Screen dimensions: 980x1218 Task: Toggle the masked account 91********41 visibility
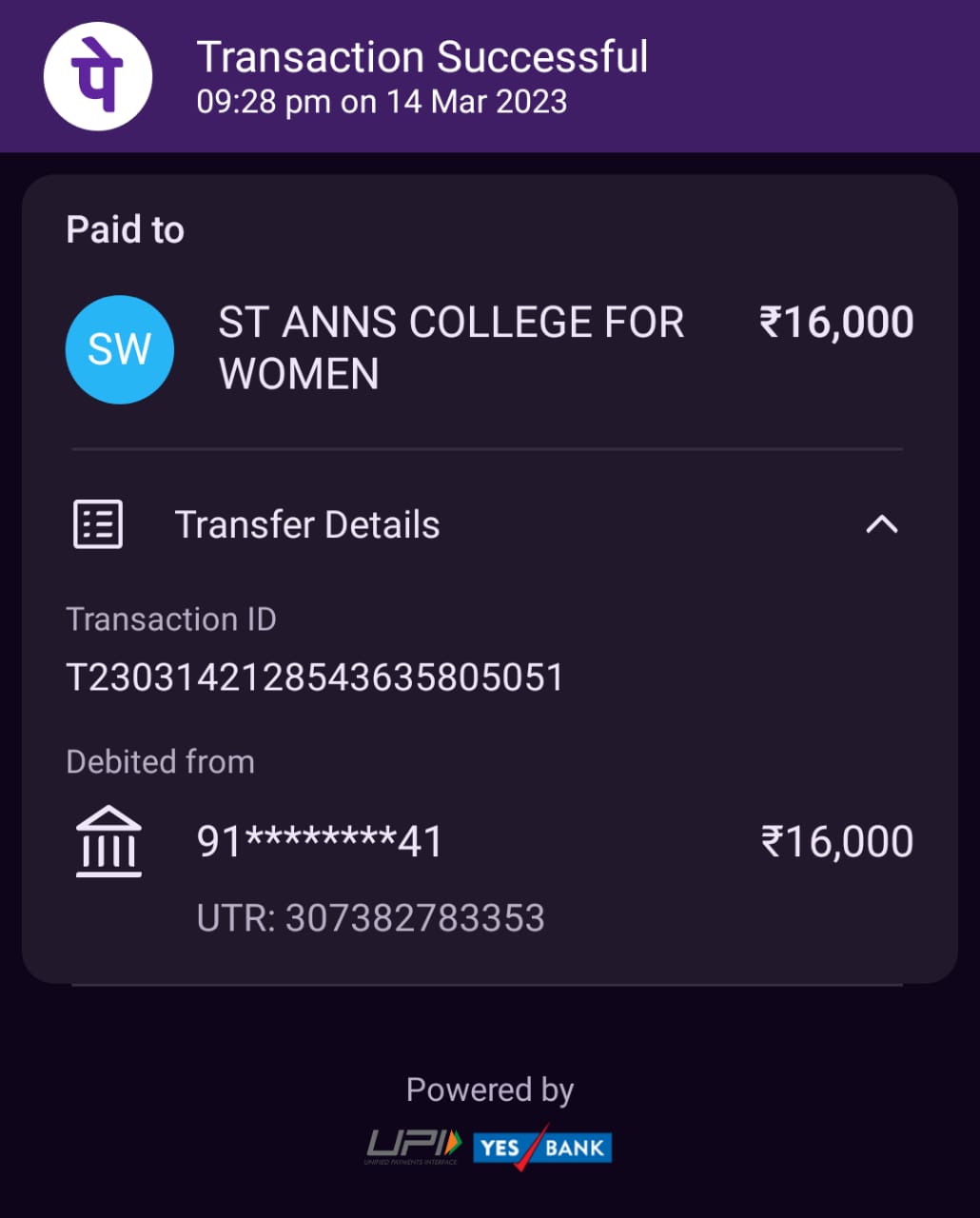click(319, 840)
